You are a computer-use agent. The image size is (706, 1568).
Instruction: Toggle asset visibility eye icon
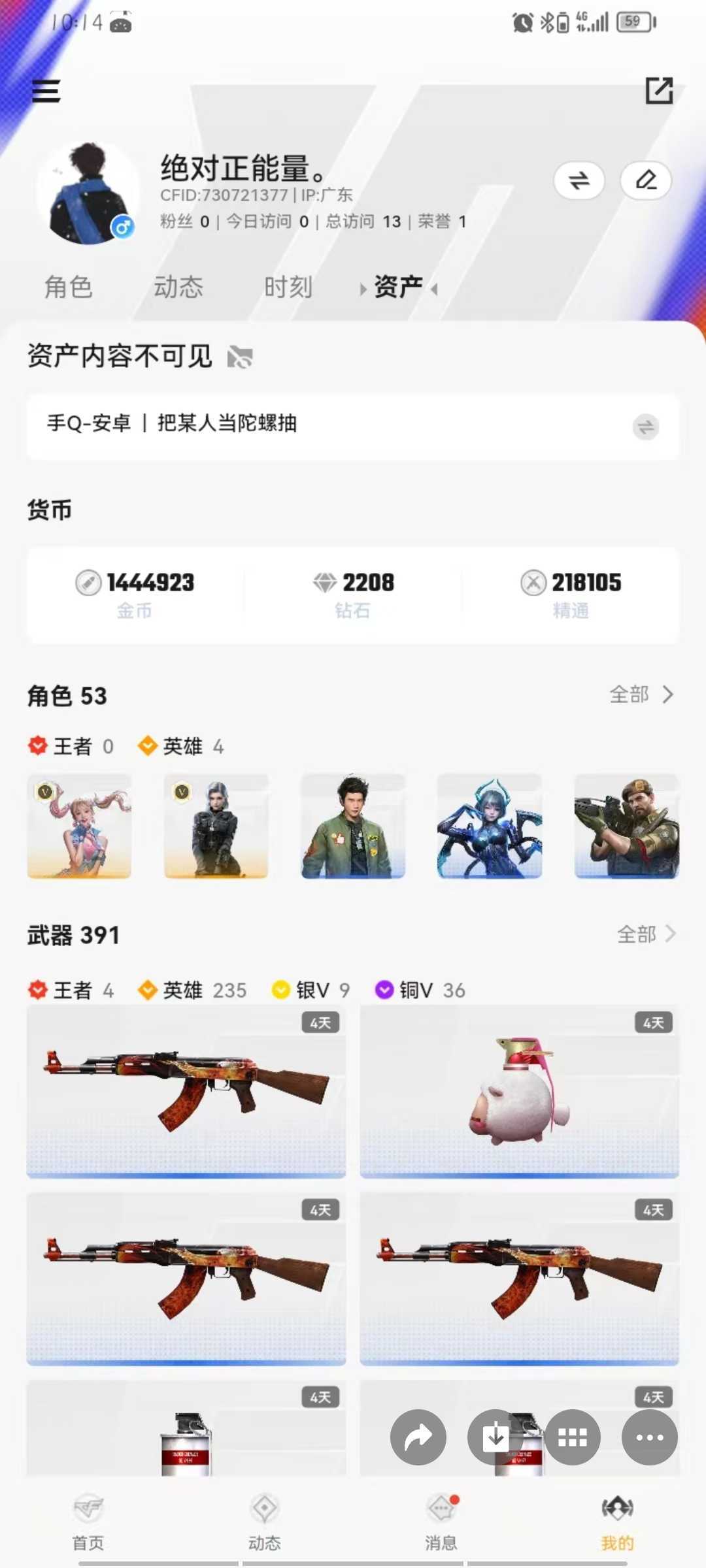coord(240,357)
